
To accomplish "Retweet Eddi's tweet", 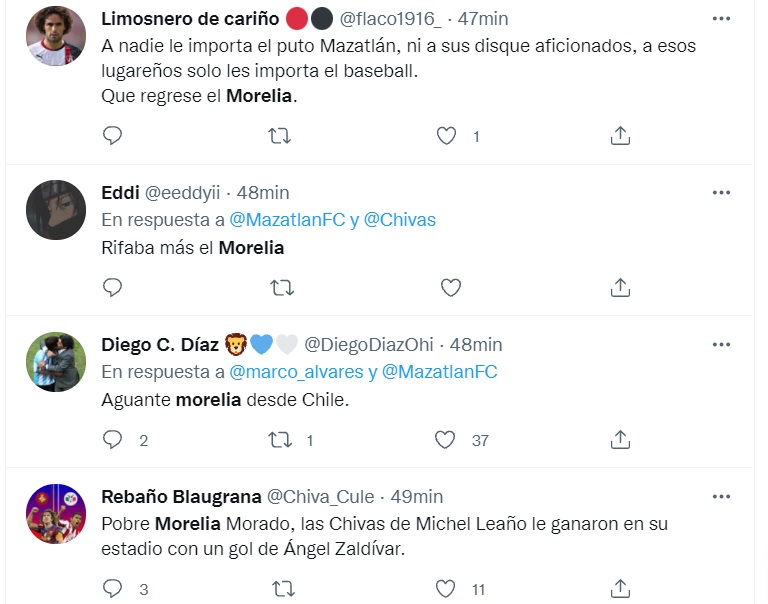I will 281,288.
